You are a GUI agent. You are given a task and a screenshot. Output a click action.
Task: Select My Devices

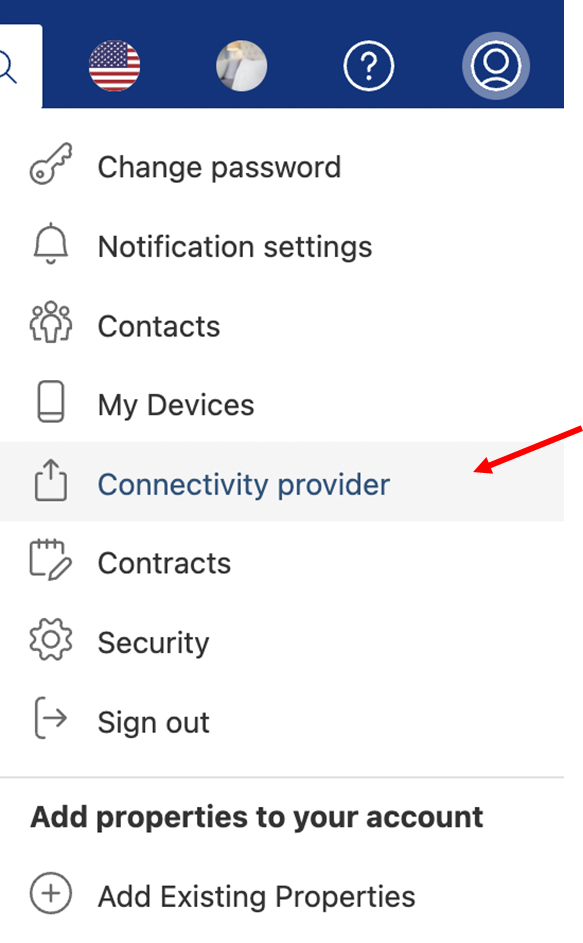click(282, 405)
